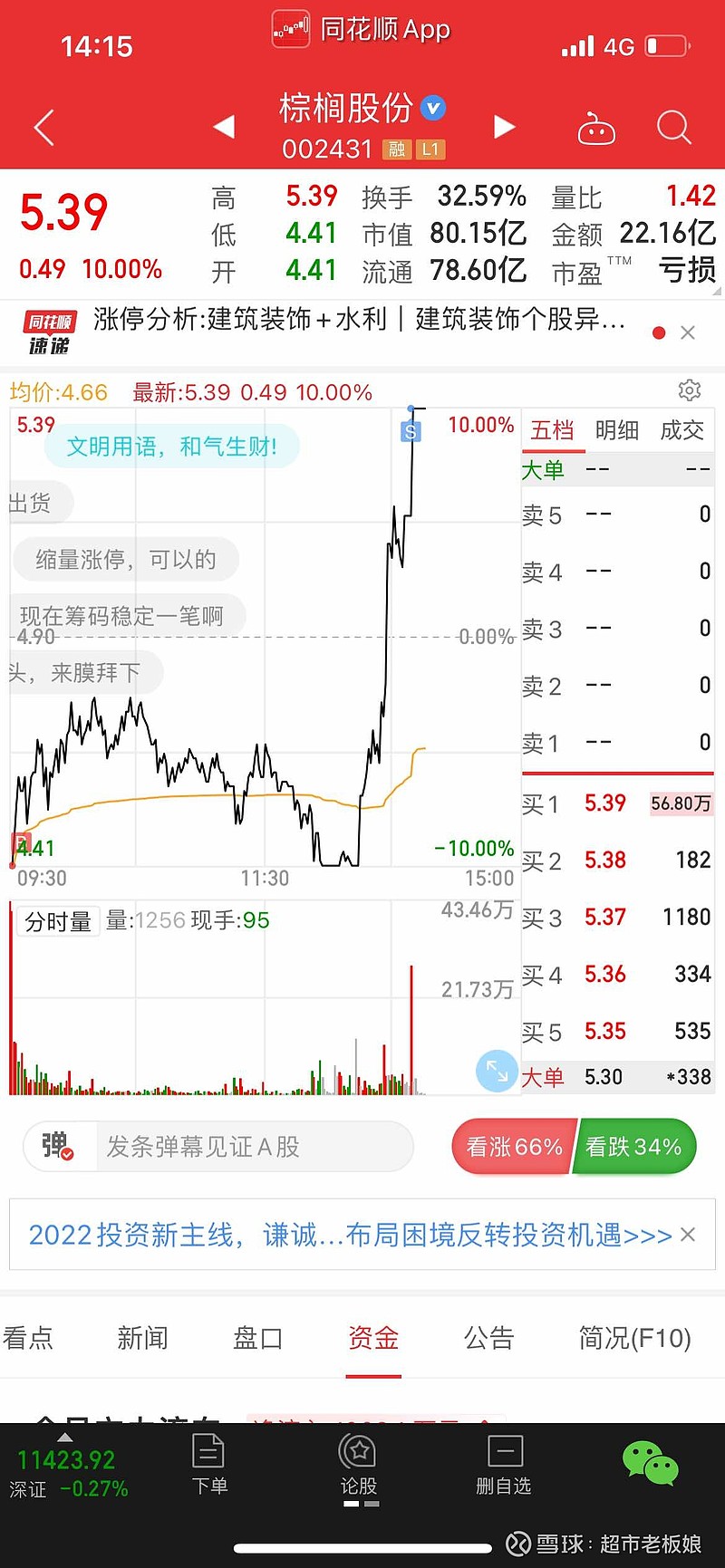Open the chart settings gear
The height and width of the screenshot is (1568, 725).
coord(690,390)
